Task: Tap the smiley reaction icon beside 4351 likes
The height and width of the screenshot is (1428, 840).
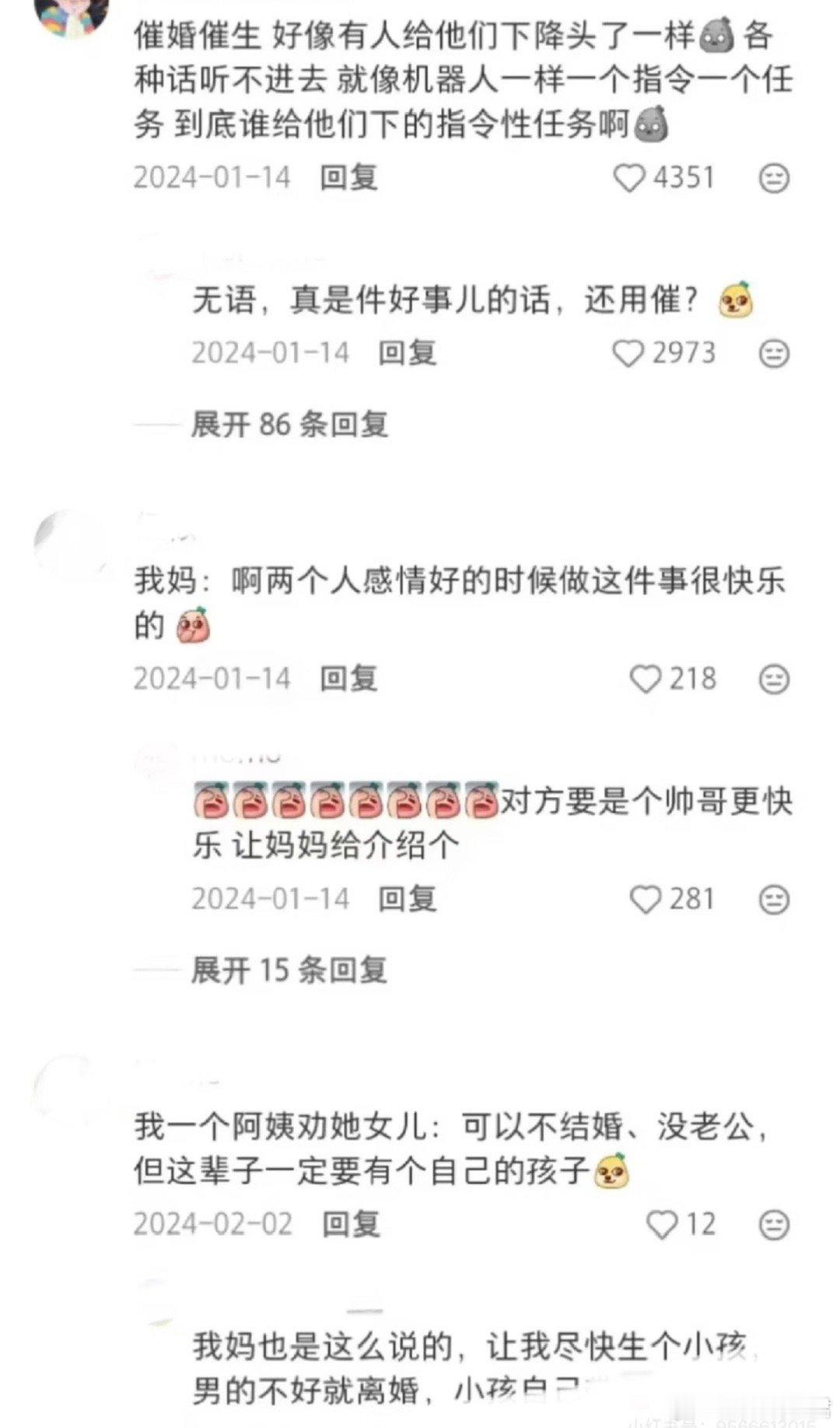Action: click(773, 177)
